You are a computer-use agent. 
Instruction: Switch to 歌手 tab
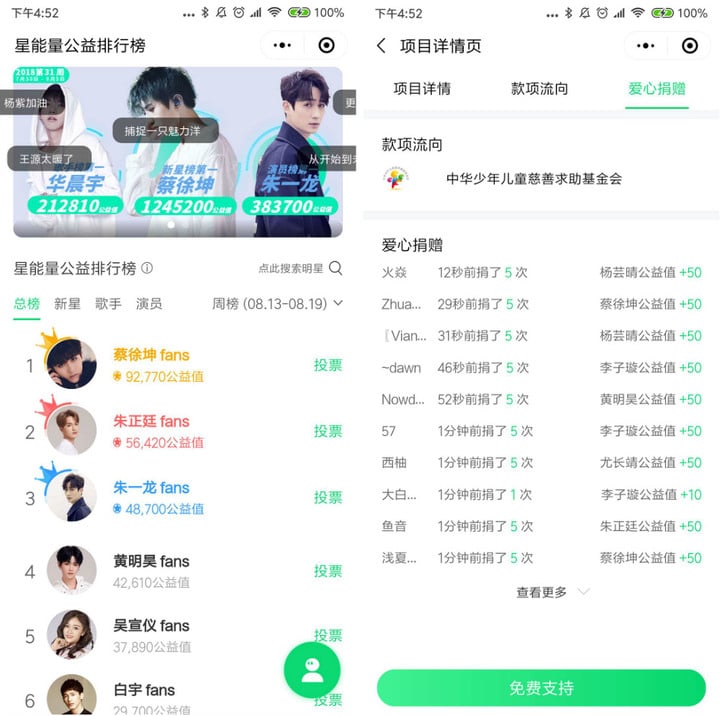pyautogui.click(x=108, y=303)
